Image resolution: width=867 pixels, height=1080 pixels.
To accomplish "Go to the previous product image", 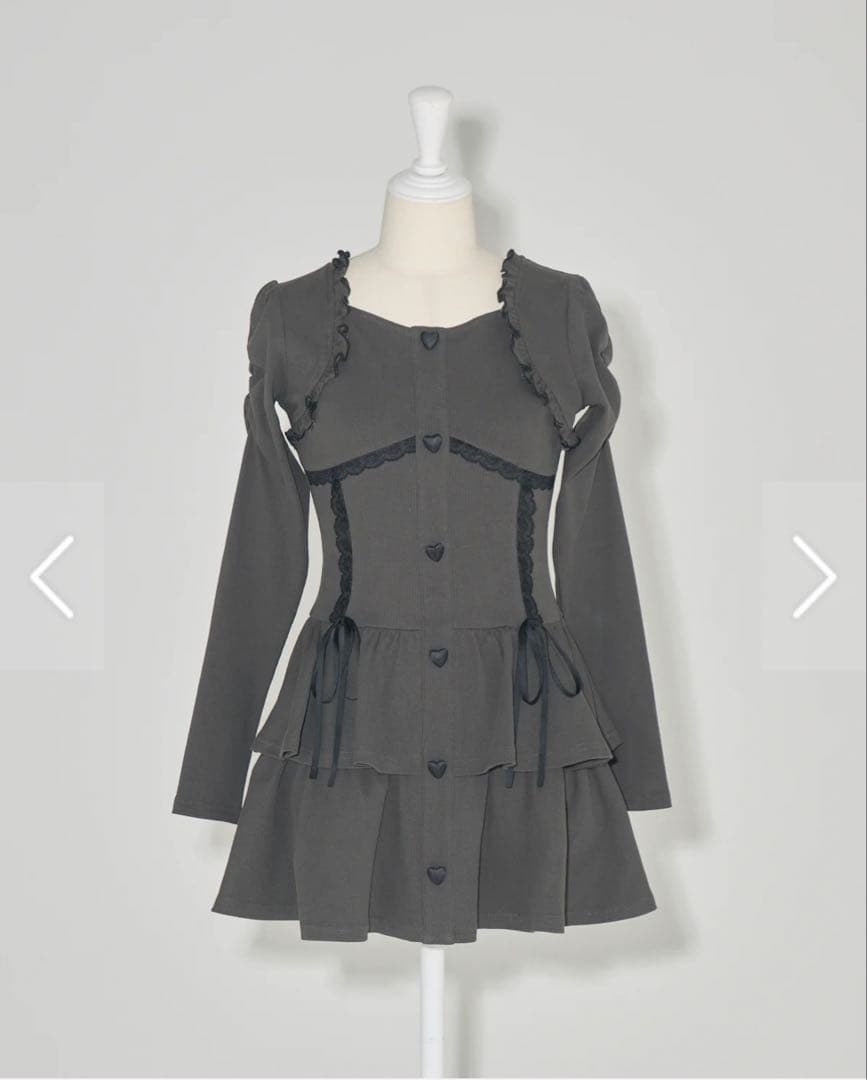I will (51, 577).
